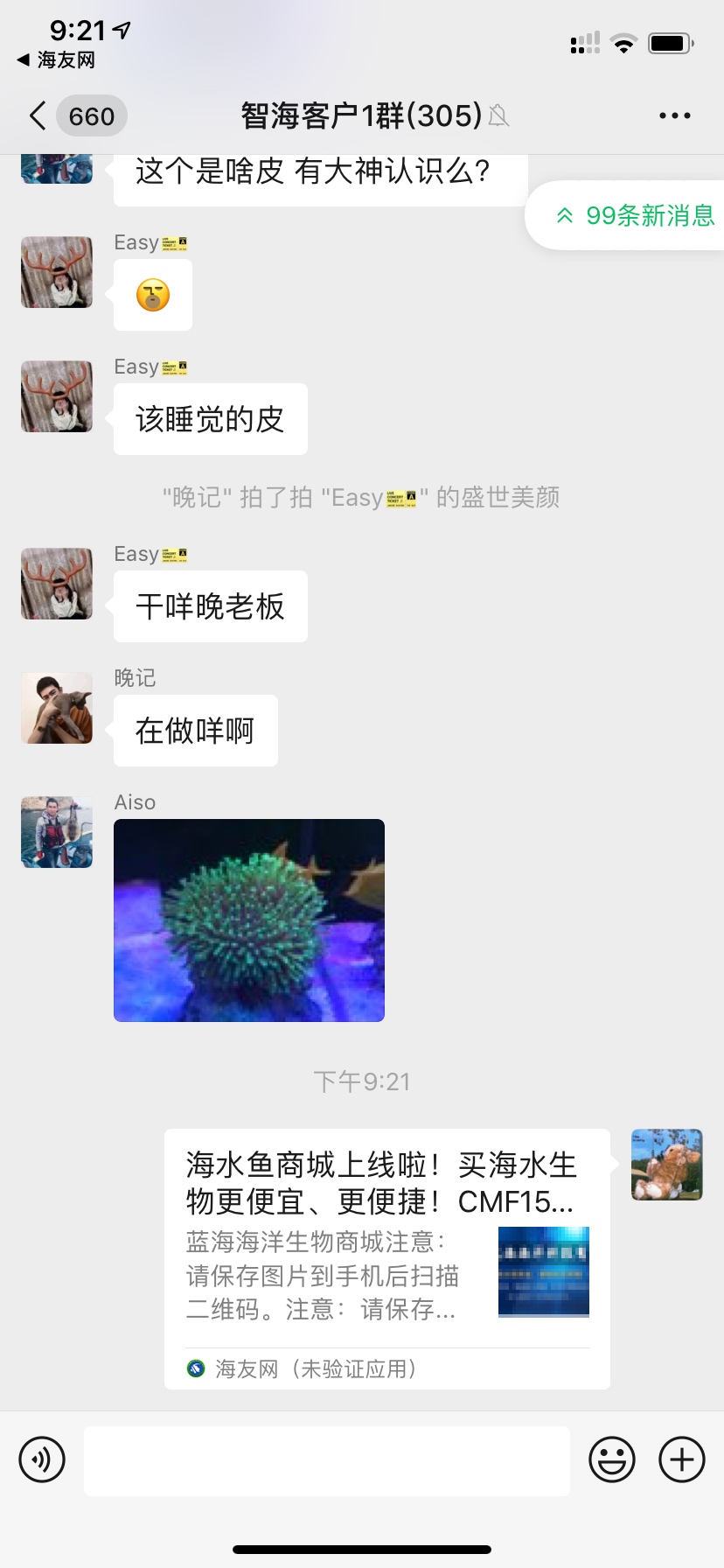This screenshot has height=1568, width=724.
Task: Jump to the 99 new messages
Action: click(x=636, y=215)
